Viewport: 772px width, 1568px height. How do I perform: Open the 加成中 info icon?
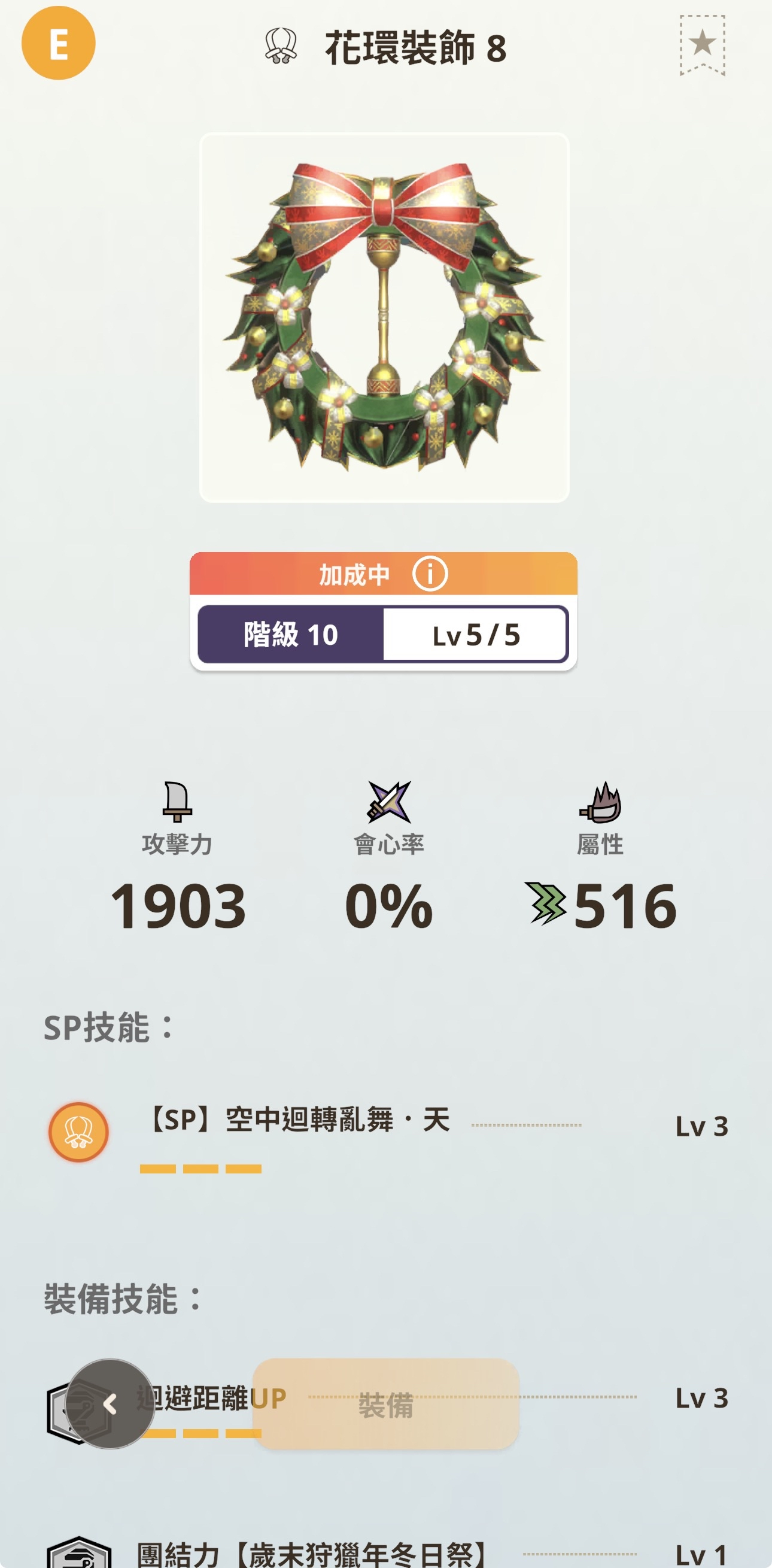click(430, 574)
